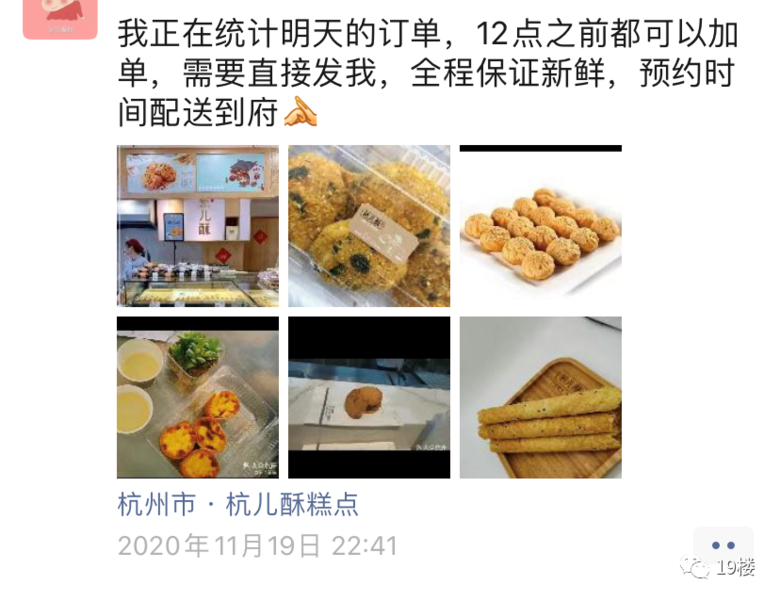Open location link 杭州市 · 杭儿酥糕点
Viewport: 780px width, 601px height.
[x=238, y=504]
